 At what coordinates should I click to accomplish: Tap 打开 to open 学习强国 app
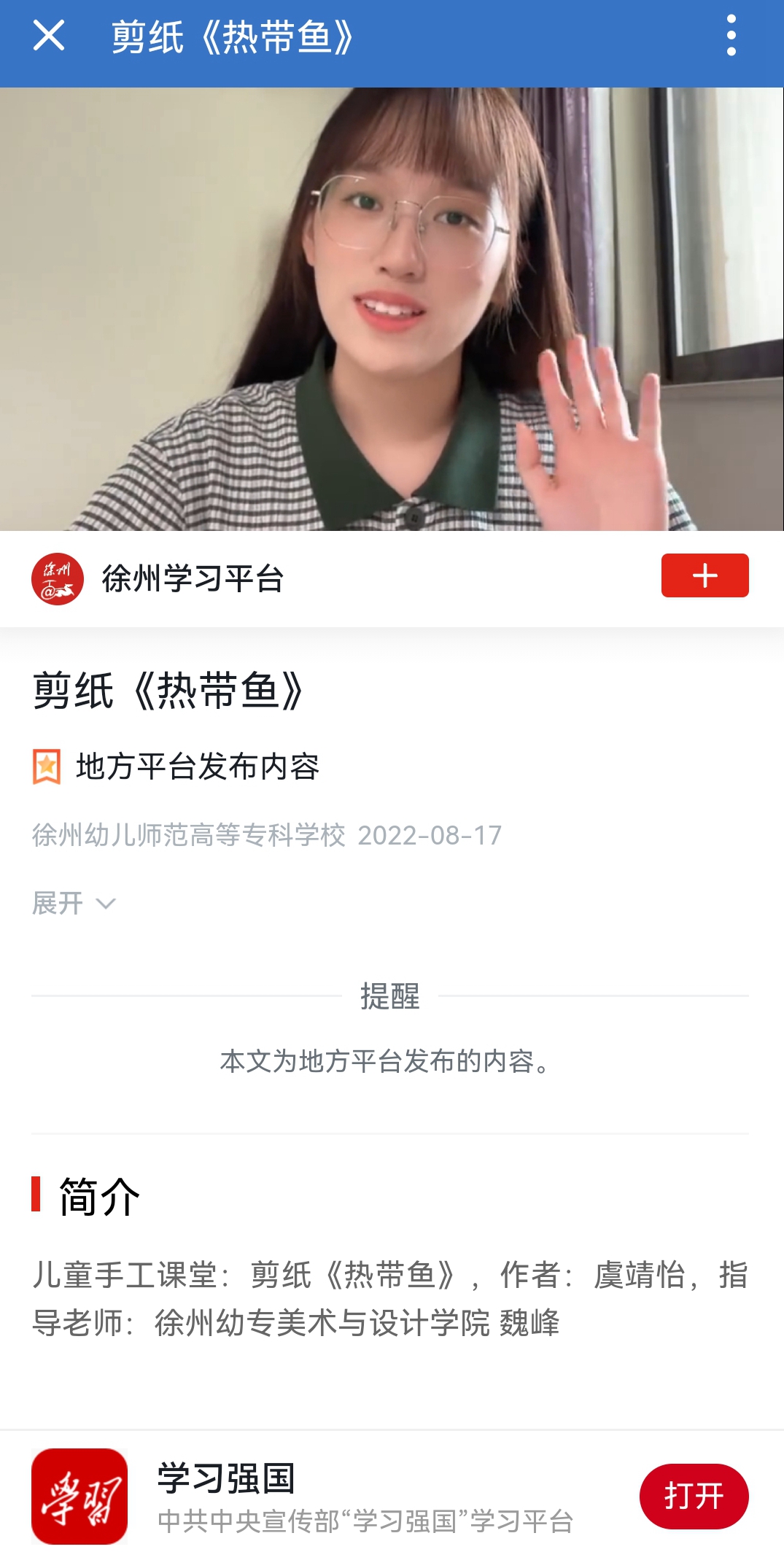point(693,1496)
